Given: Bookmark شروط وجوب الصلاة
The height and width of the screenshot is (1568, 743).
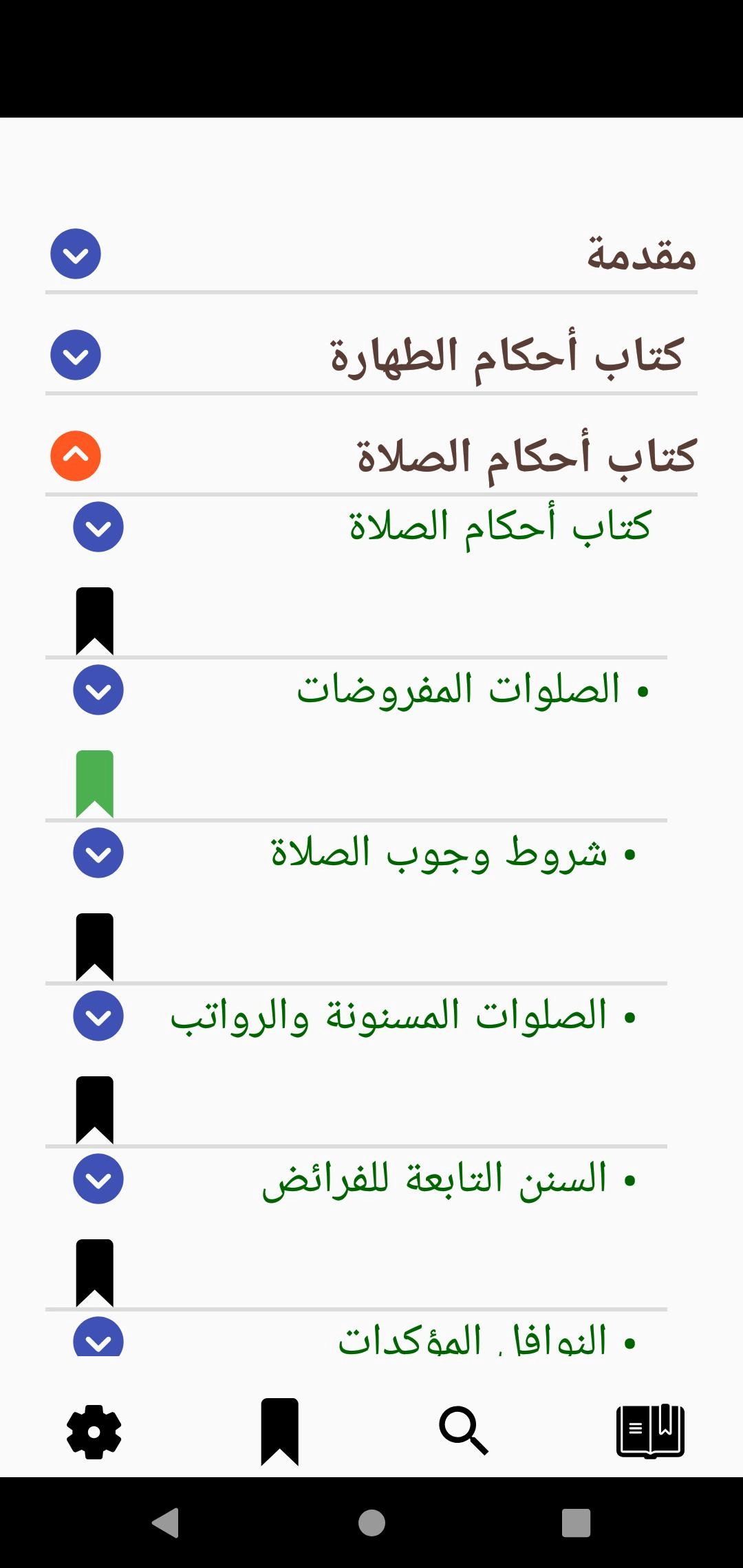Looking at the screenshot, I should pyautogui.click(x=94, y=946).
